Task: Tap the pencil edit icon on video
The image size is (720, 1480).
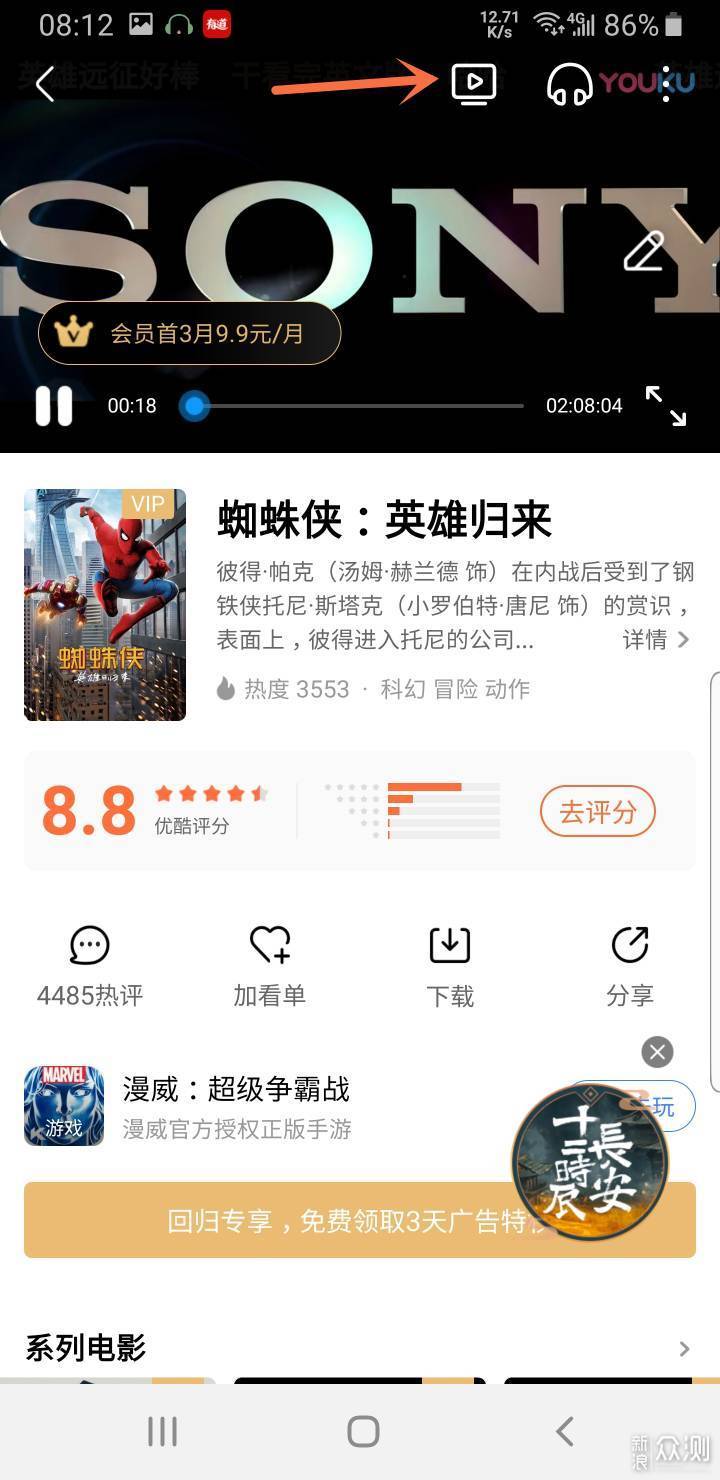Action: point(644,252)
